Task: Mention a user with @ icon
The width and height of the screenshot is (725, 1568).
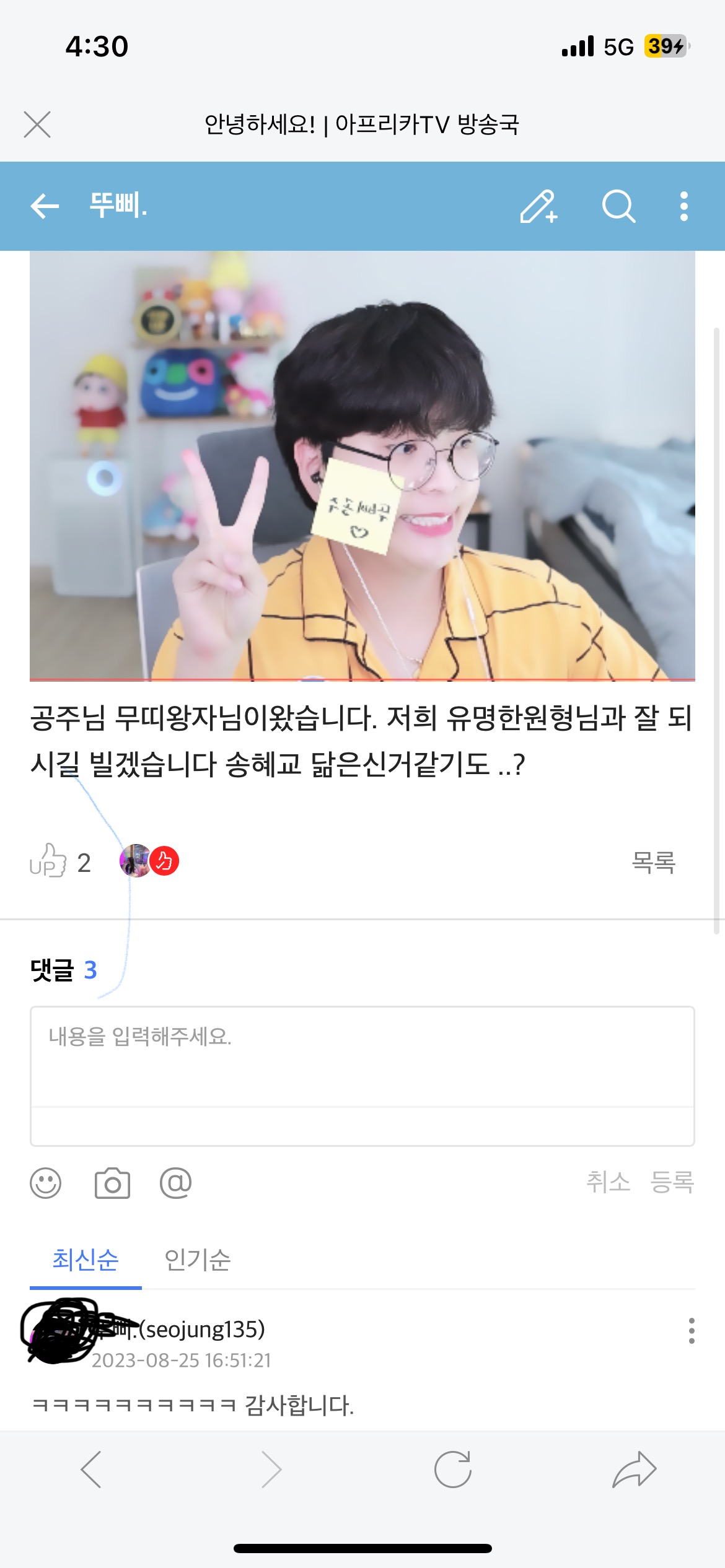Action: click(x=176, y=1183)
